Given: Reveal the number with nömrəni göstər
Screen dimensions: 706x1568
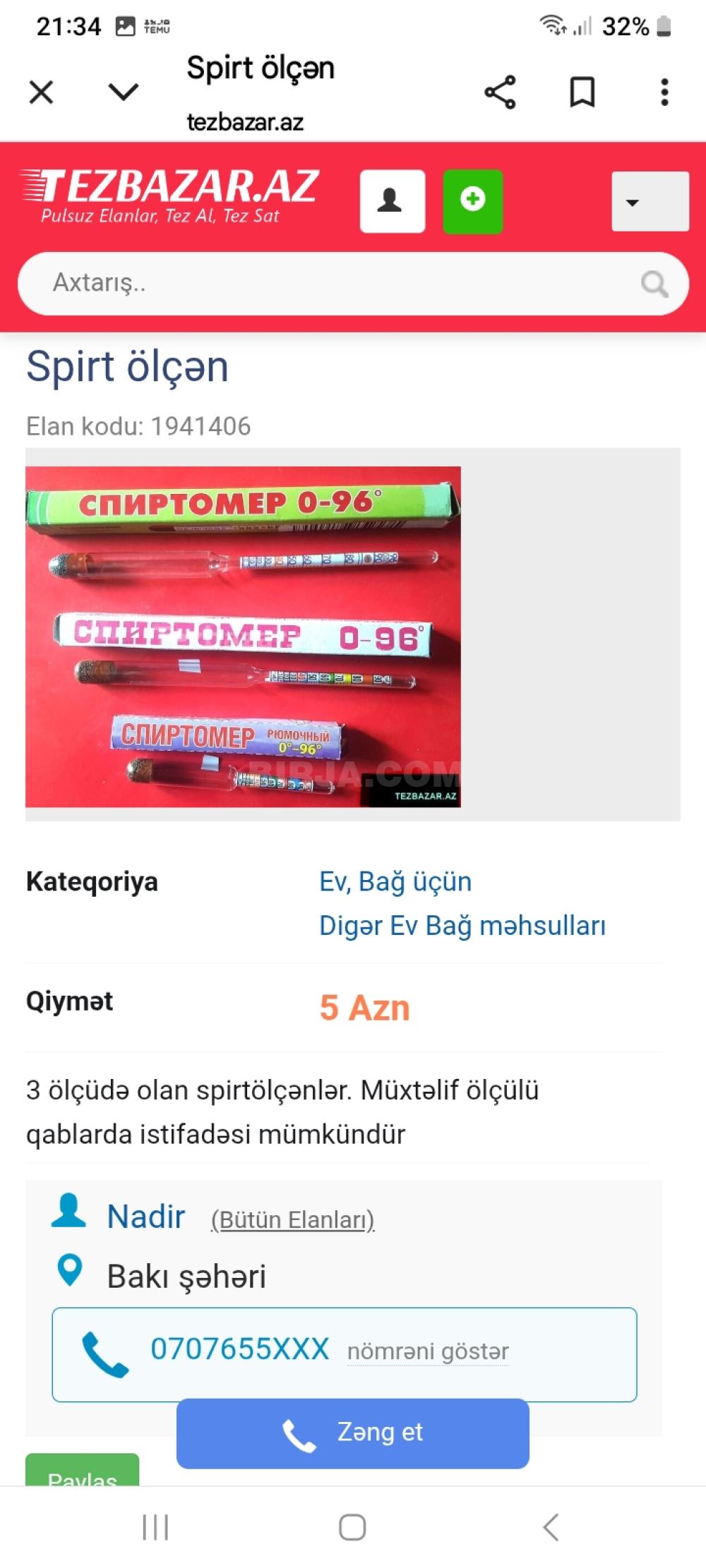Looking at the screenshot, I should tap(428, 1351).
